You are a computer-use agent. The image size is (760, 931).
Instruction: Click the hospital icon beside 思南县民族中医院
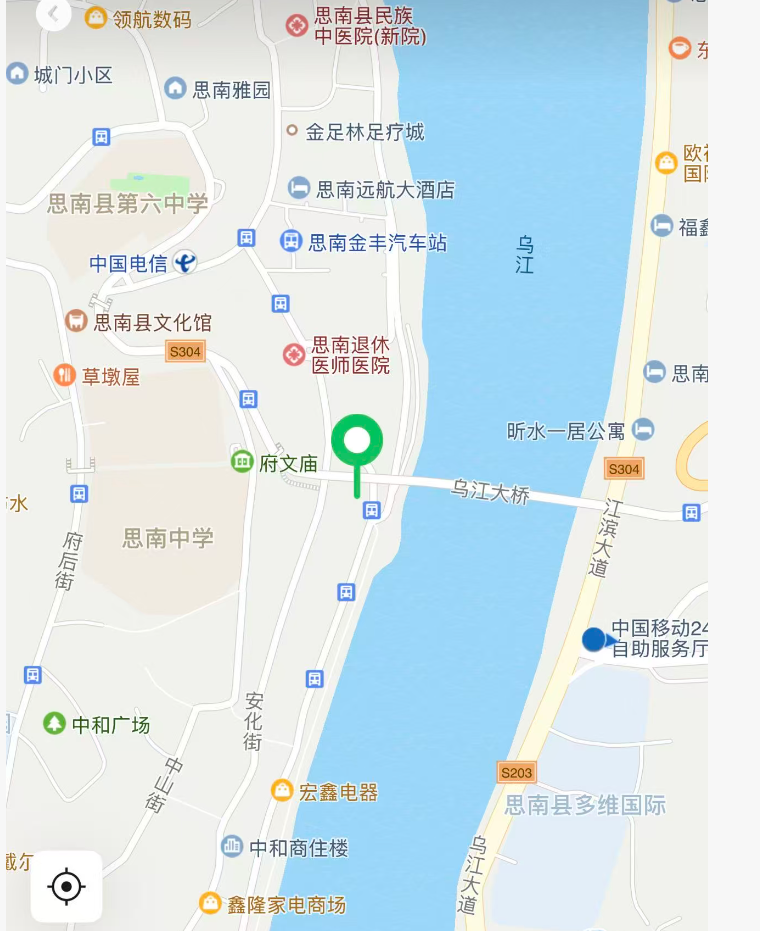tap(296, 24)
